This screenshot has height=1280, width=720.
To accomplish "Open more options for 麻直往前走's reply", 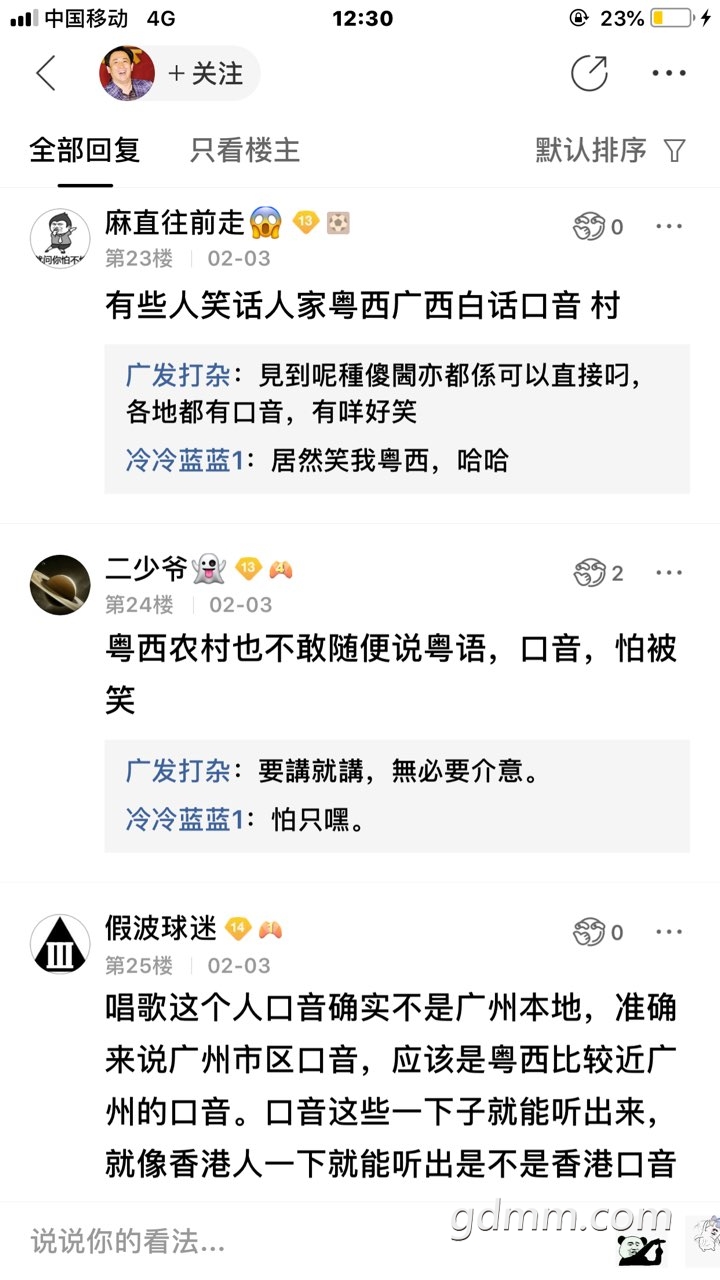I will (x=668, y=227).
